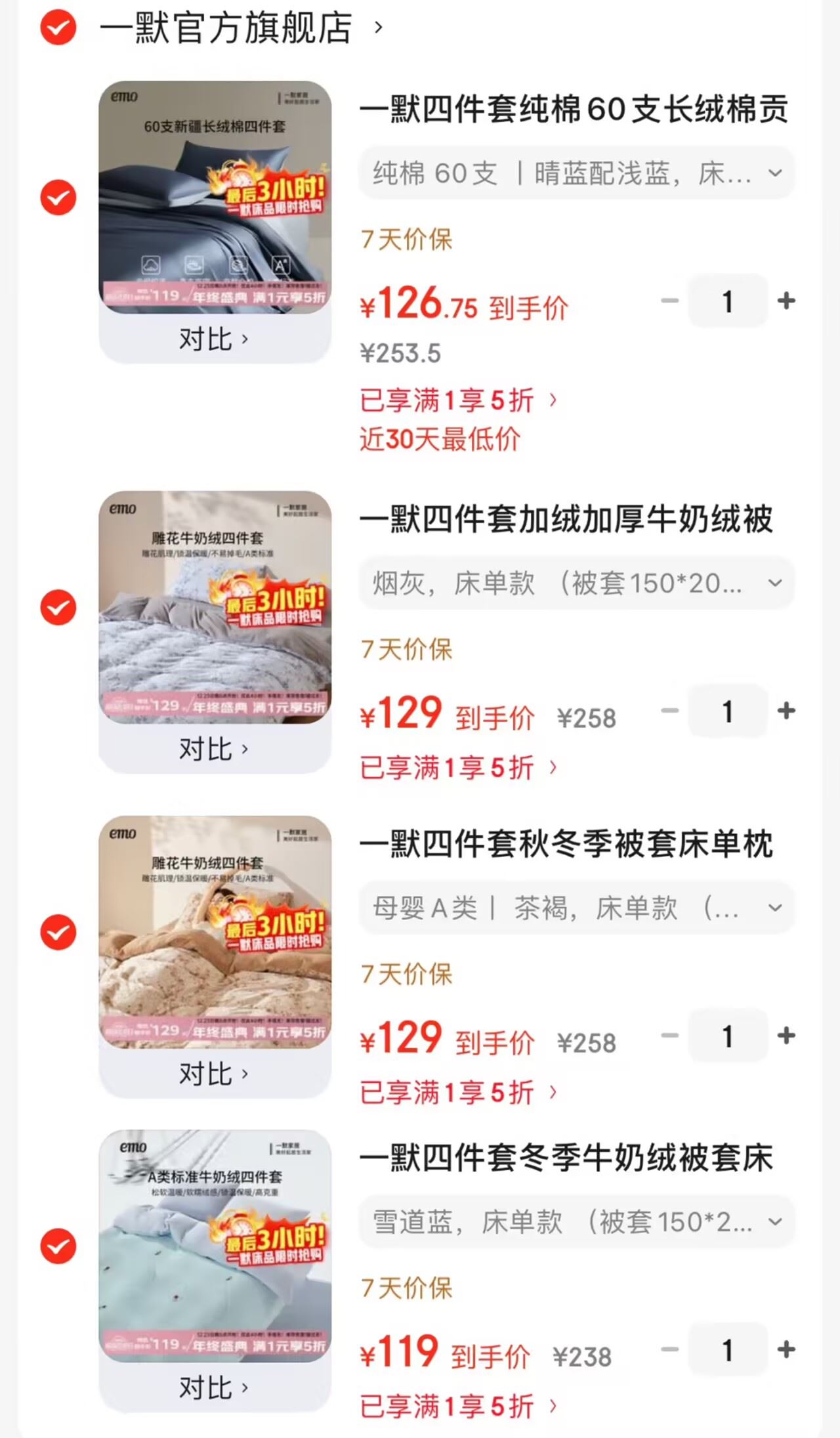Add one more 加绒加厚牛奶绒 set

786,711
